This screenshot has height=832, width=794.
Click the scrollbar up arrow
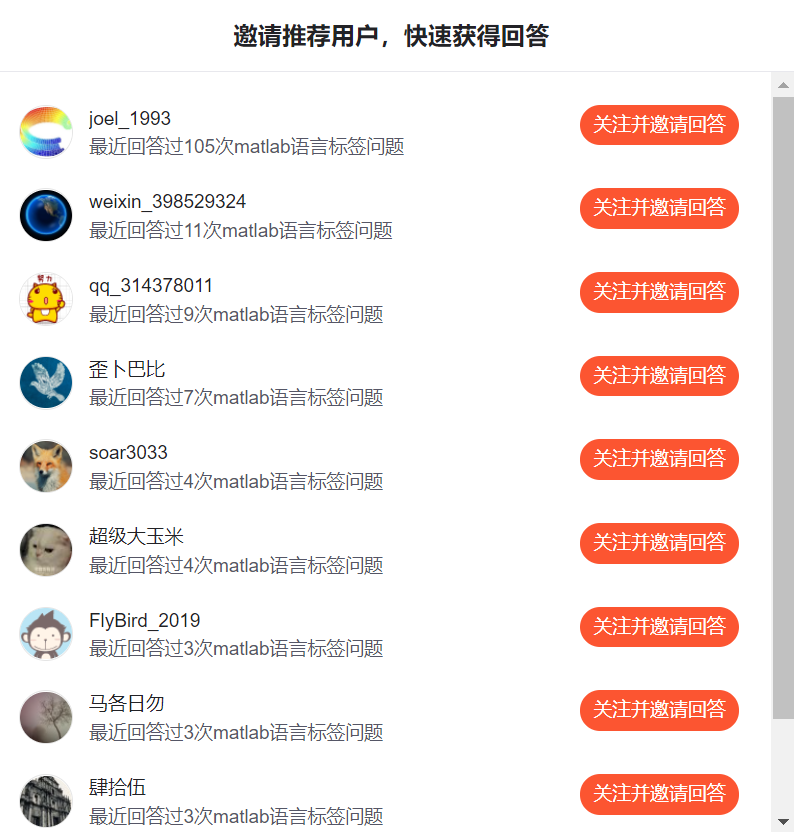click(x=783, y=85)
